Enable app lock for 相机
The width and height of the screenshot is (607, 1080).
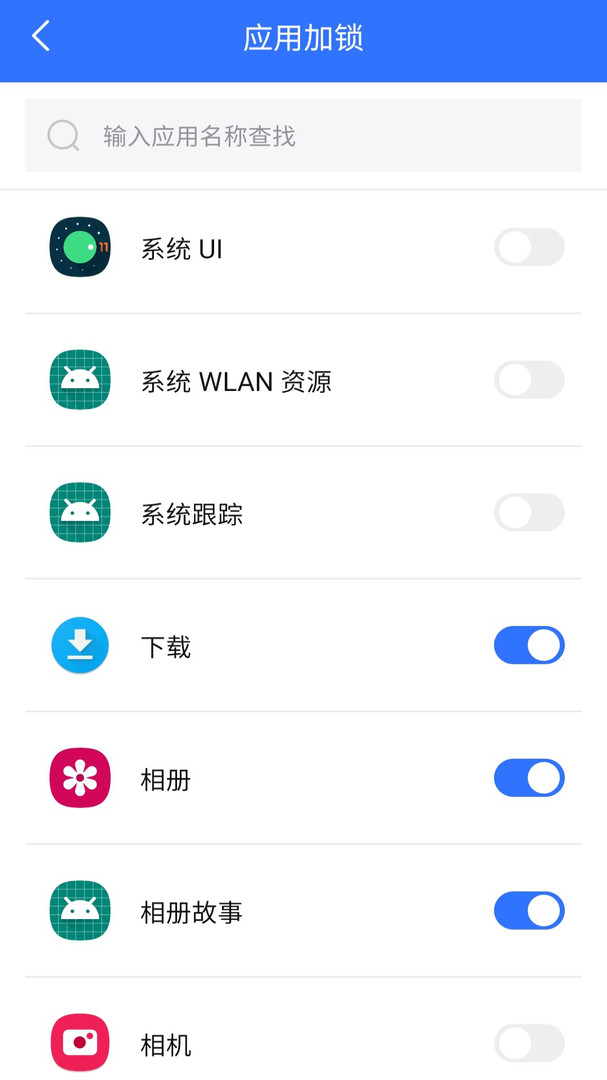(529, 1044)
